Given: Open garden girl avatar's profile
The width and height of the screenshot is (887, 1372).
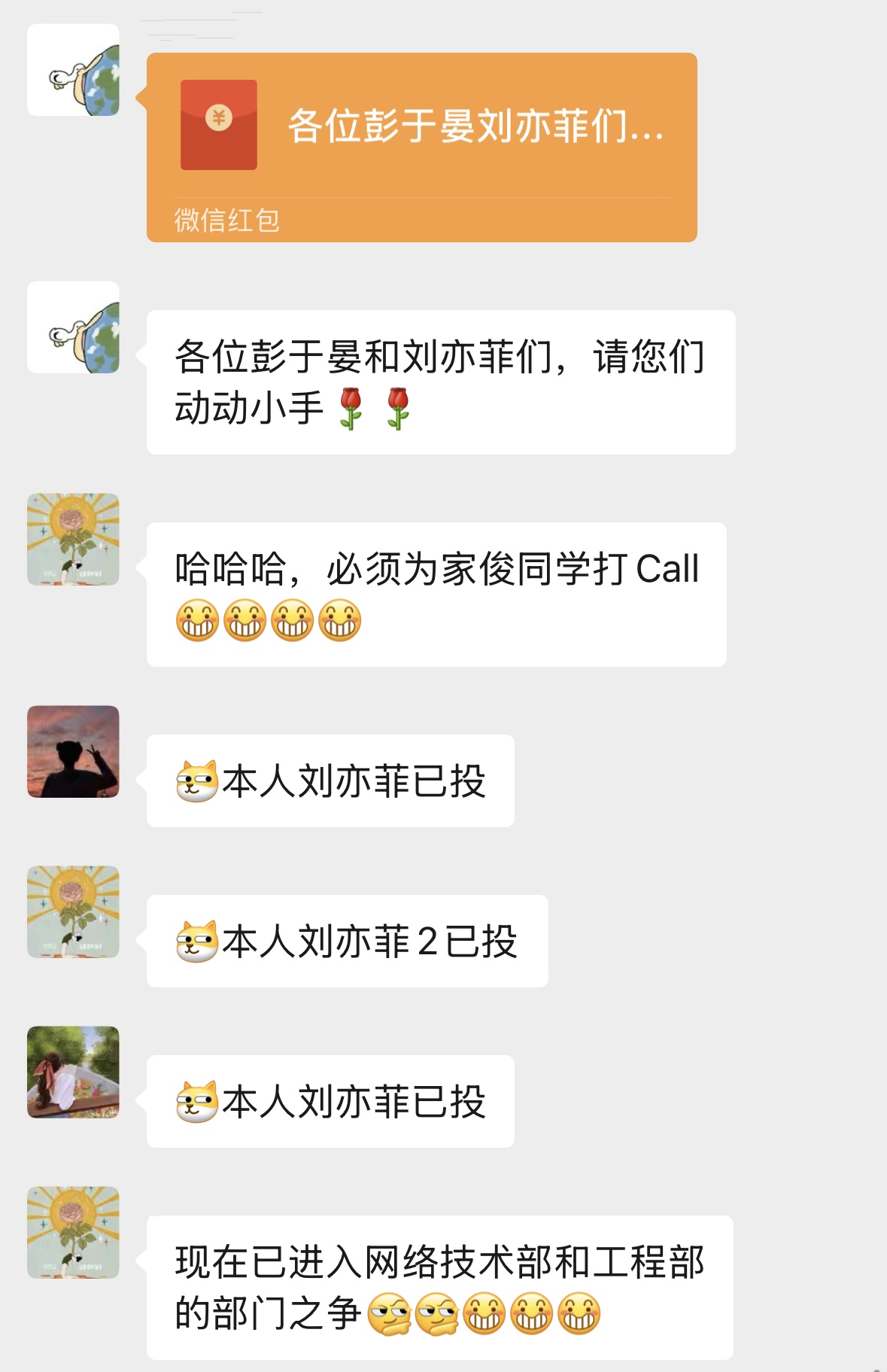Looking at the screenshot, I should click(73, 1072).
